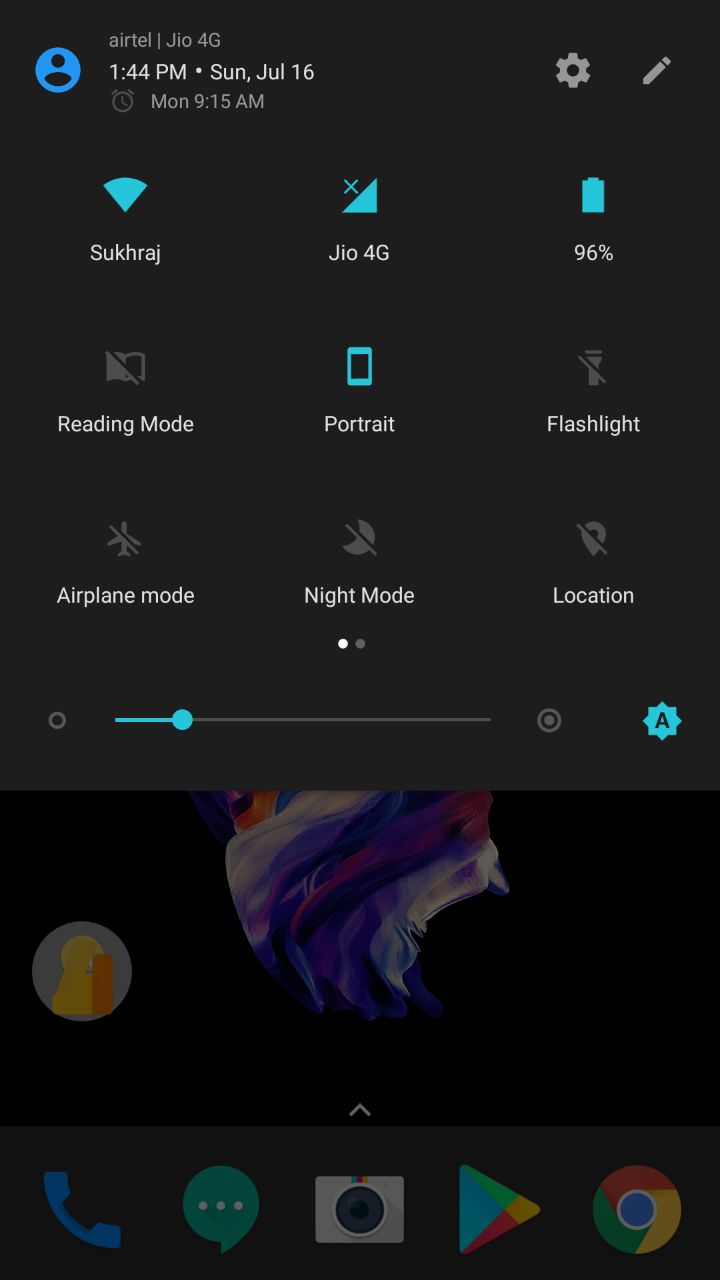Viewport: 720px width, 1280px height.
Task: Launch the Phone dialer app
Action: click(82, 1209)
